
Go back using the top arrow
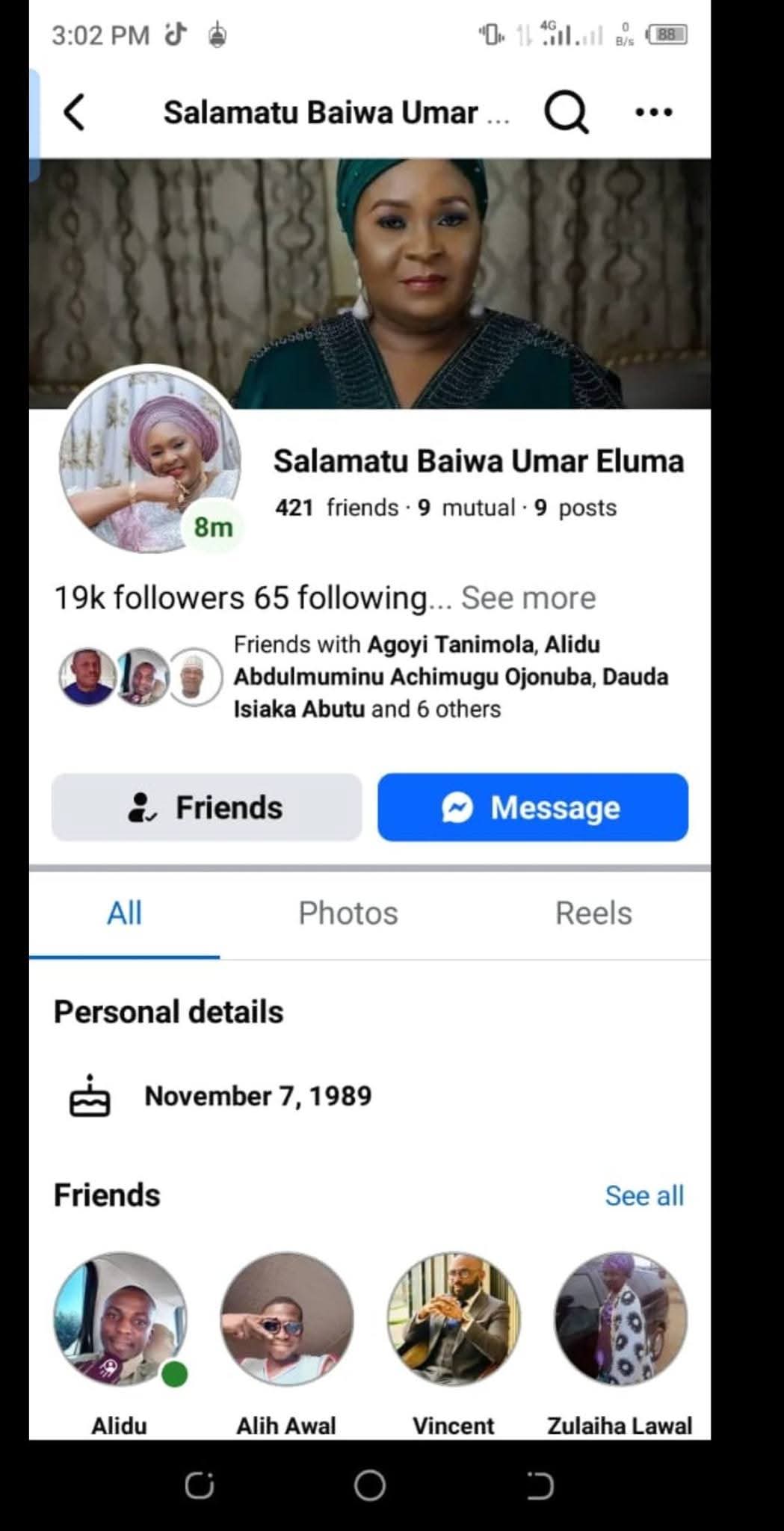[74, 113]
